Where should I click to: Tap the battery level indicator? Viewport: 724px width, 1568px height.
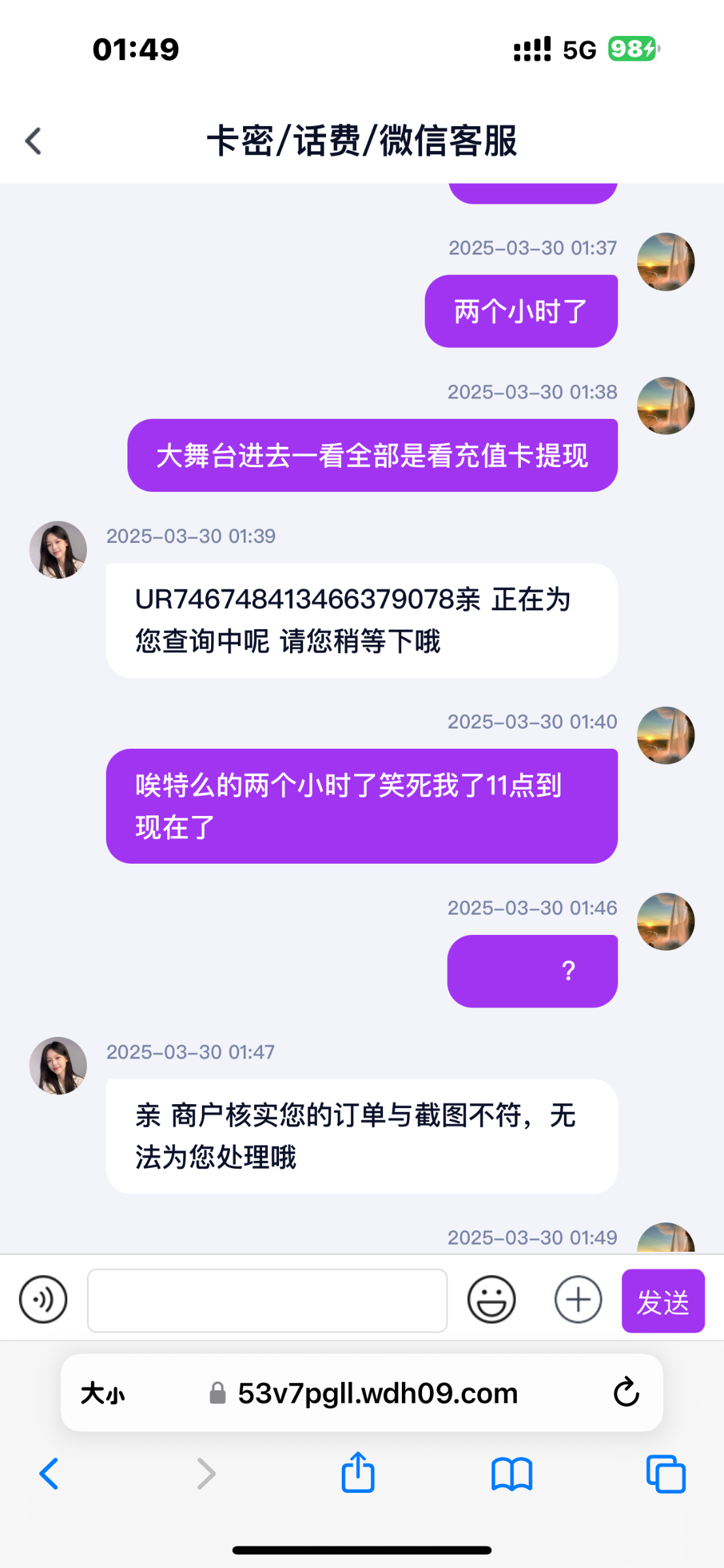(x=631, y=48)
